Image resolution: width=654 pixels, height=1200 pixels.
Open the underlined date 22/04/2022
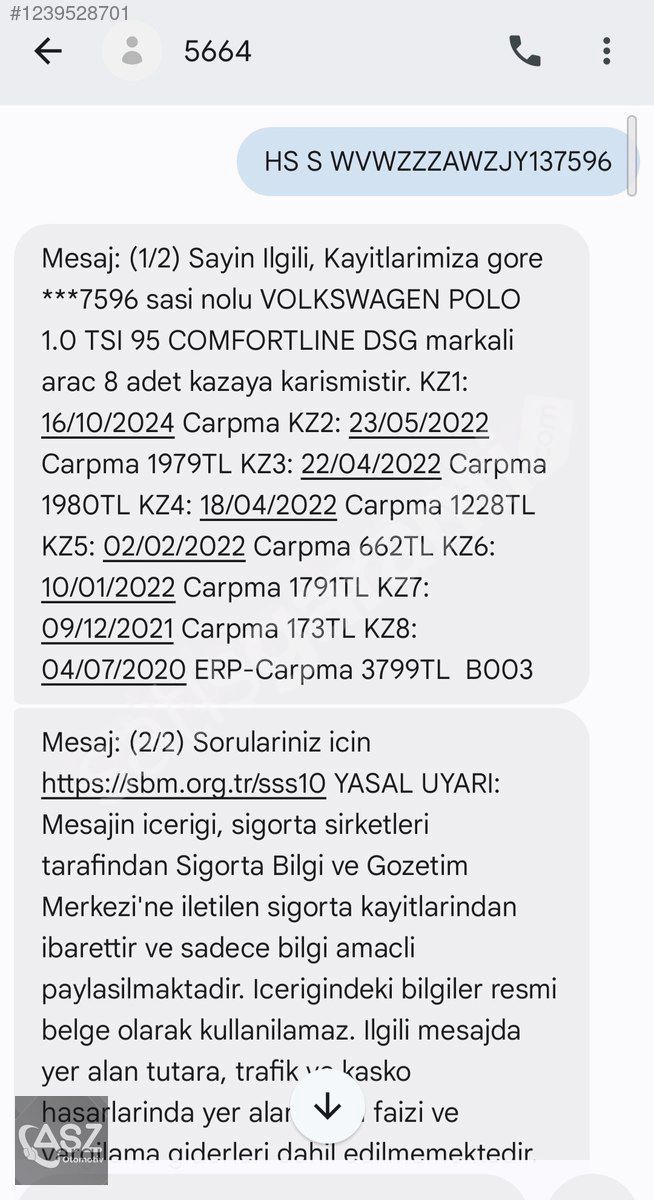371,464
